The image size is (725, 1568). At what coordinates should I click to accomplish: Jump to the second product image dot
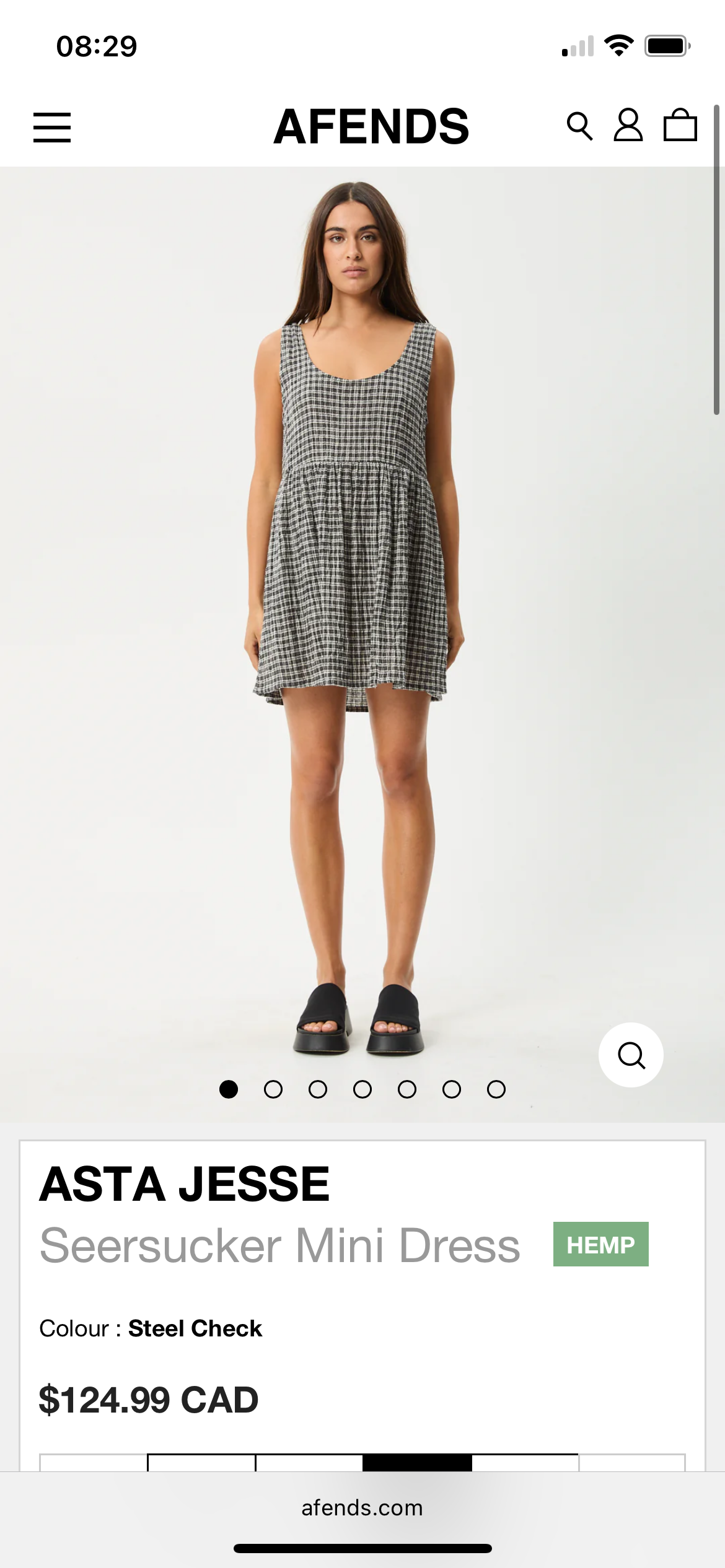pos(273,1089)
